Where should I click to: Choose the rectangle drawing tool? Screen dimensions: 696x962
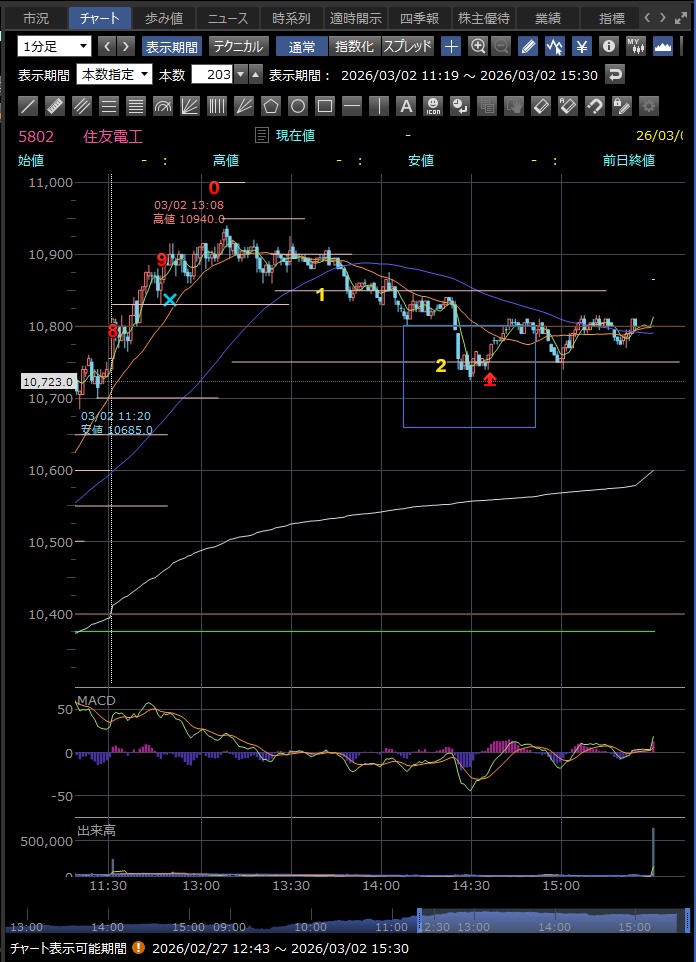click(x=324, y=105)
